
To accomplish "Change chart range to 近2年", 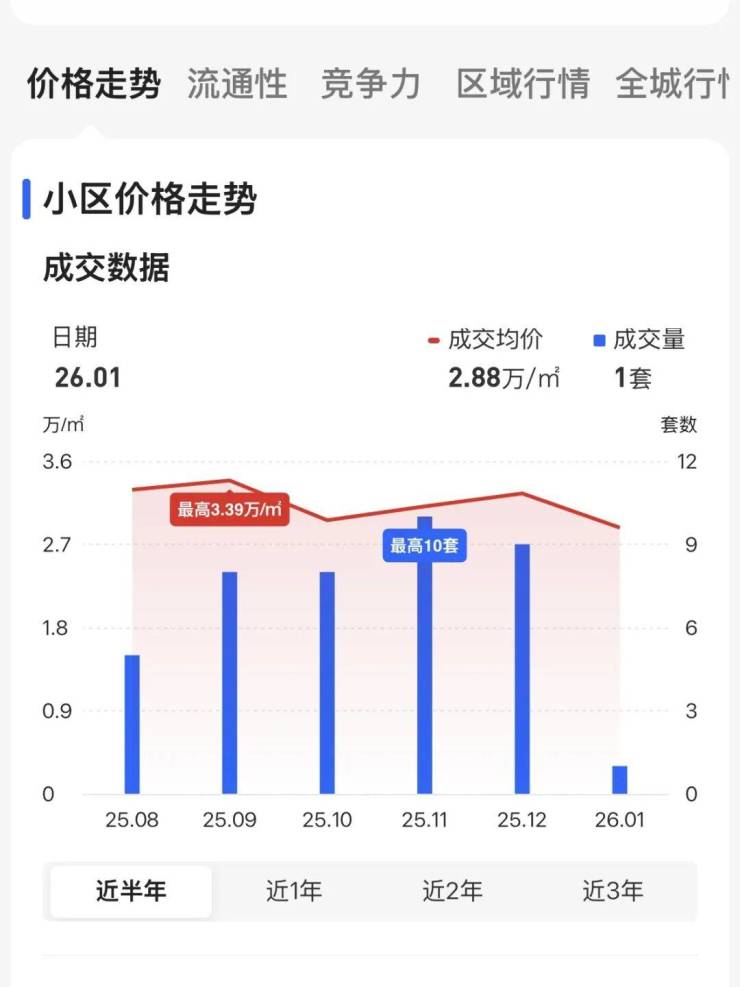I will pyautogui.click(x=452, y=891).
